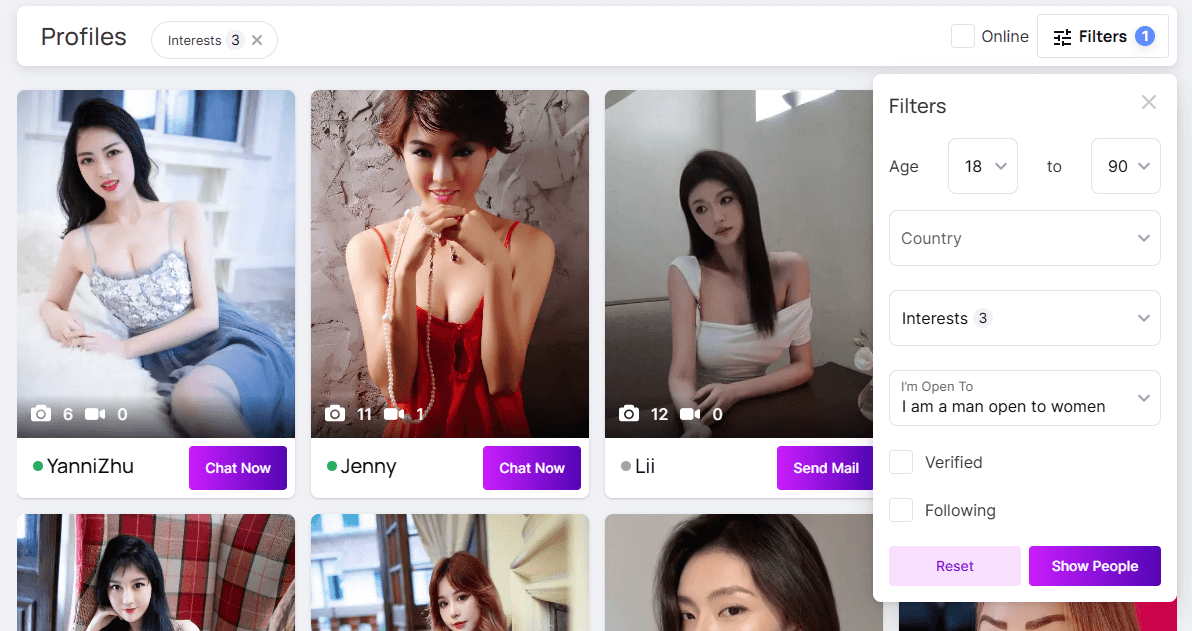Remove the Interests filter chip
Image resolution: width=1192 pixels, height=631 pixels.
click(257, 41)
